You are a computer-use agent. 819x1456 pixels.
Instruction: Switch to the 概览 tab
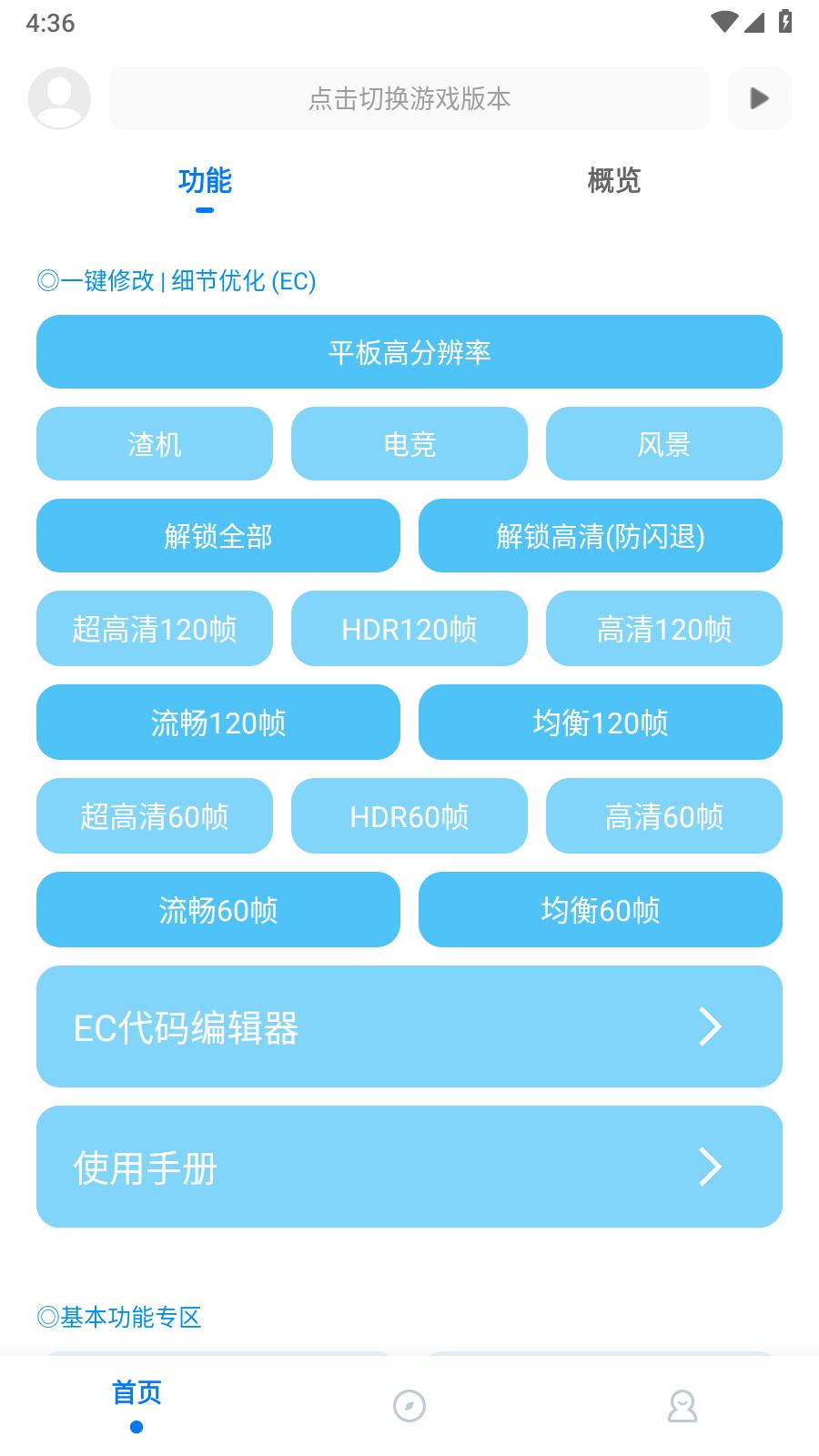coord(613,181)
